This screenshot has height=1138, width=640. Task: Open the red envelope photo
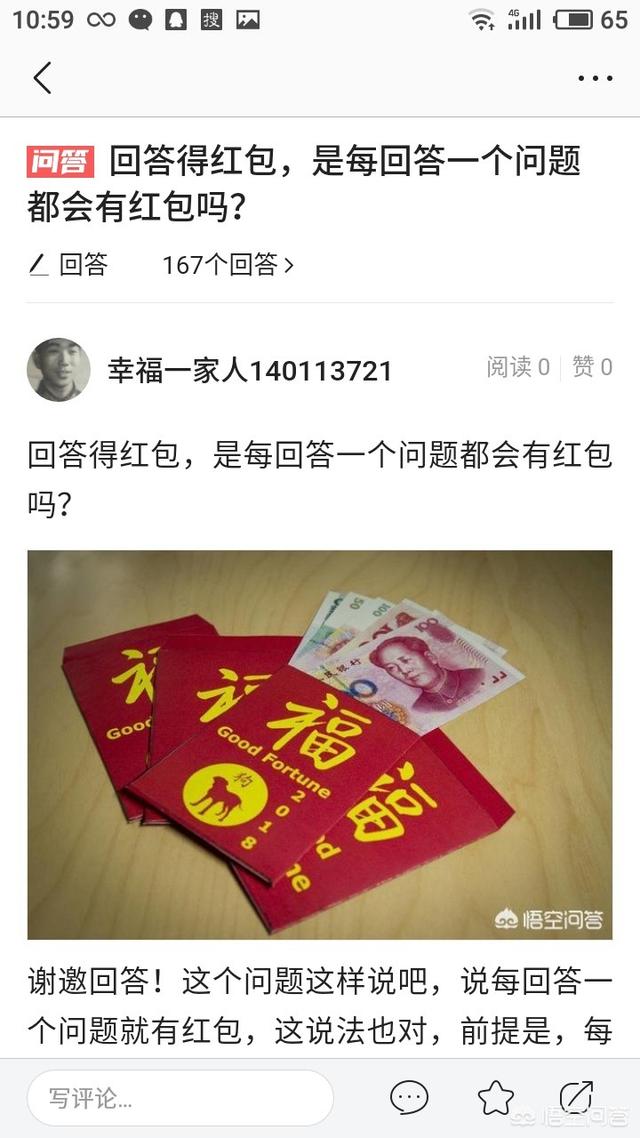(x=320, y=744)
